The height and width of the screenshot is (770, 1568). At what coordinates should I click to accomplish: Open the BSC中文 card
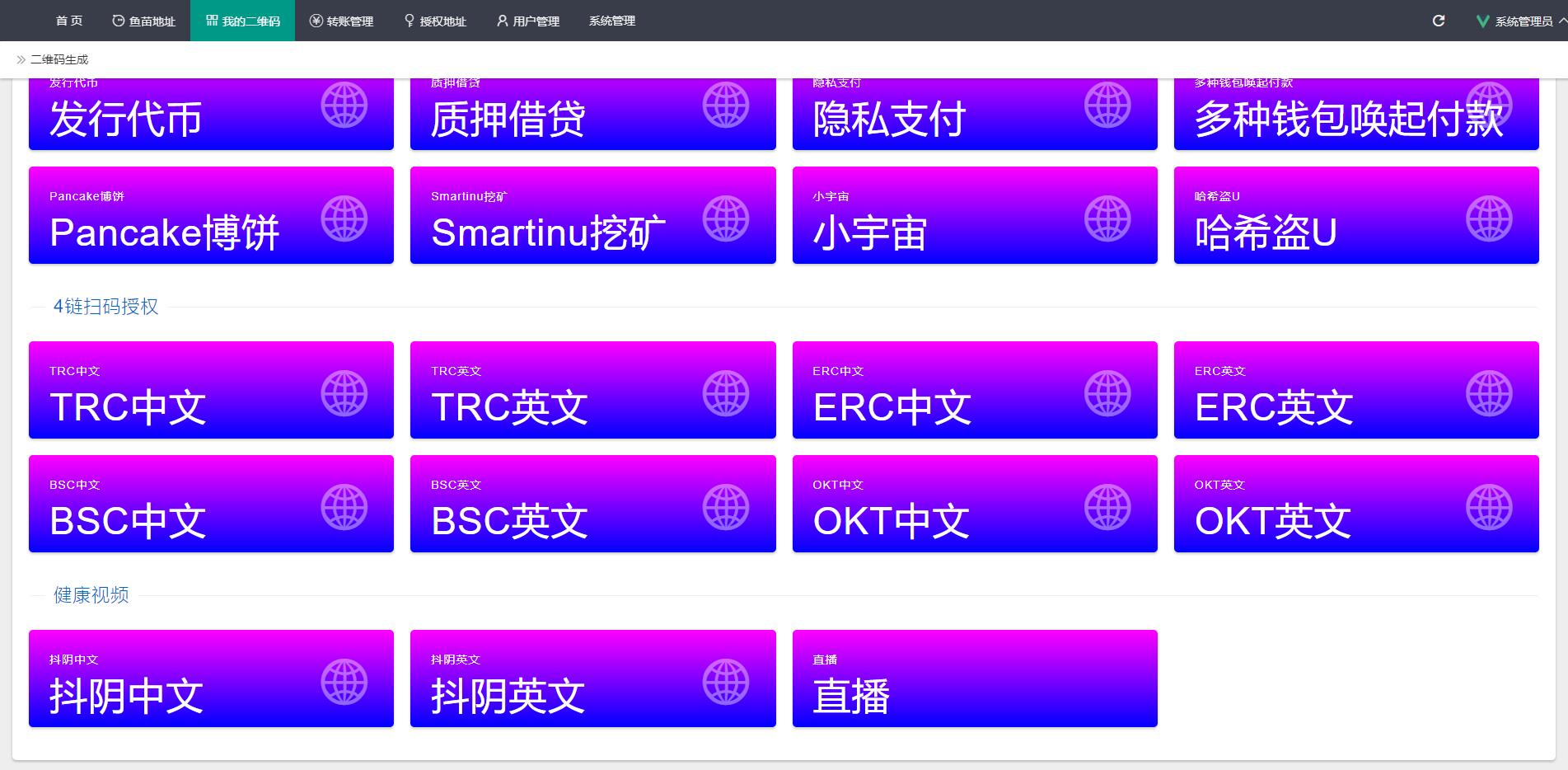[x=211, y=504]
